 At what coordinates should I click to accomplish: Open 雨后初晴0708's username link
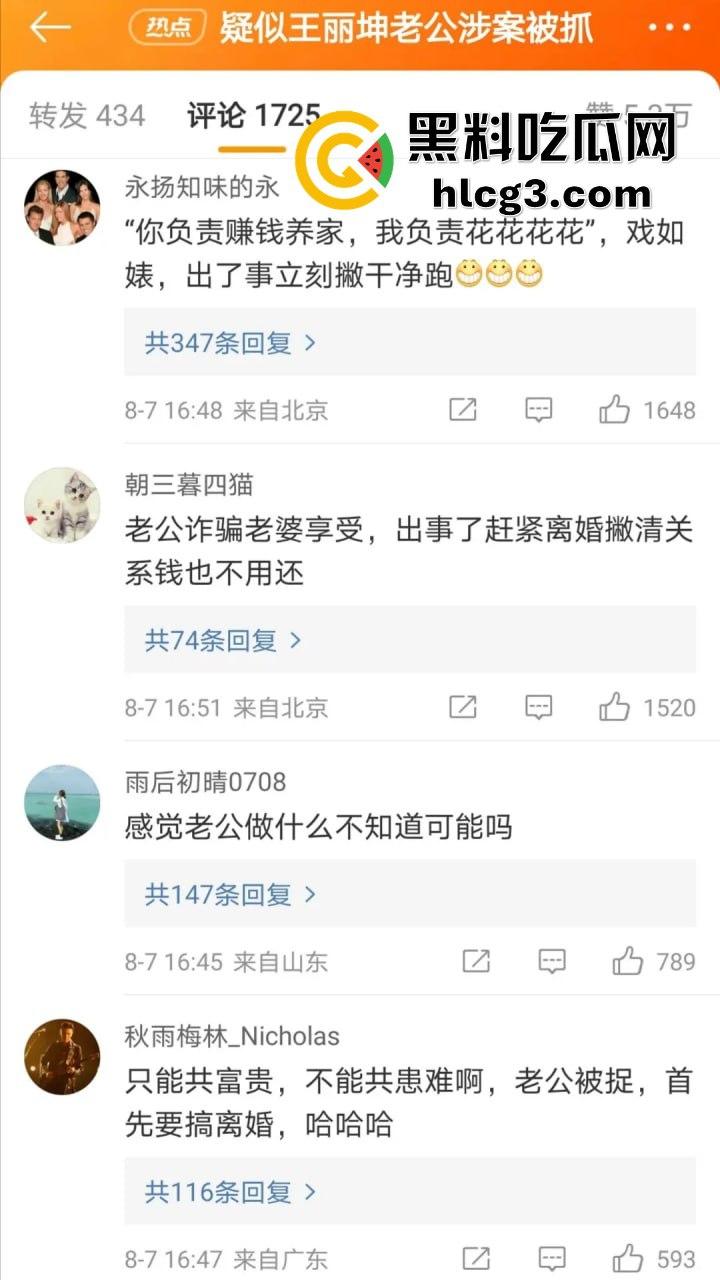pos(205,781)
